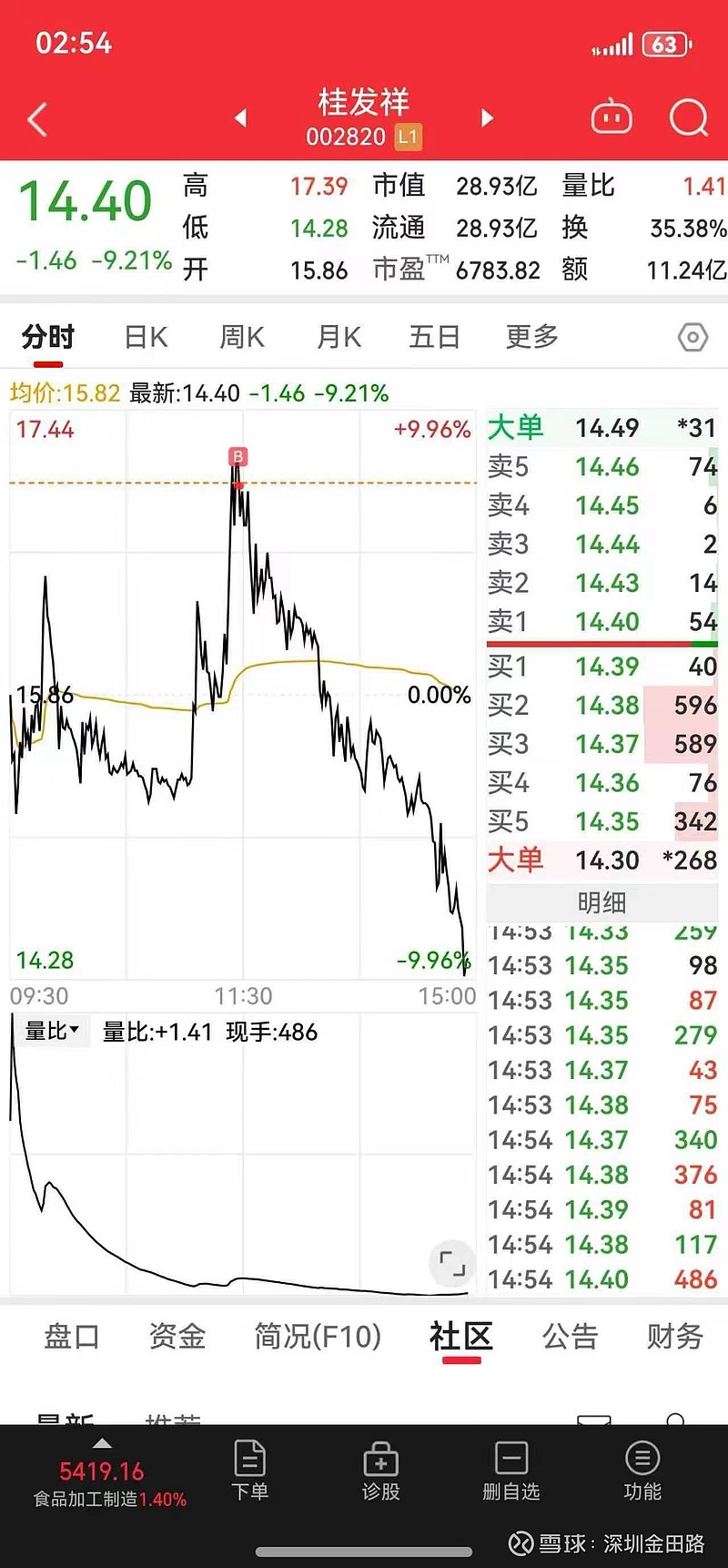
Task: Expand the chart to fullscreen
Action: pyautogui.click(x=452, y=1263)
